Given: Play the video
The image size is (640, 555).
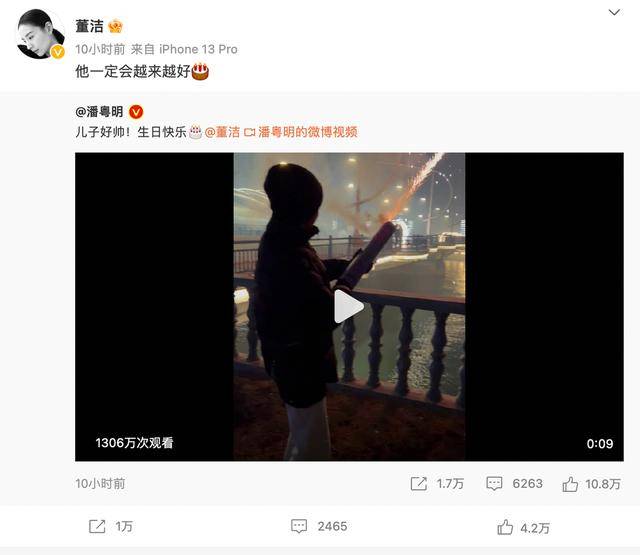Looking at the screenshot, I should [348, 306].
